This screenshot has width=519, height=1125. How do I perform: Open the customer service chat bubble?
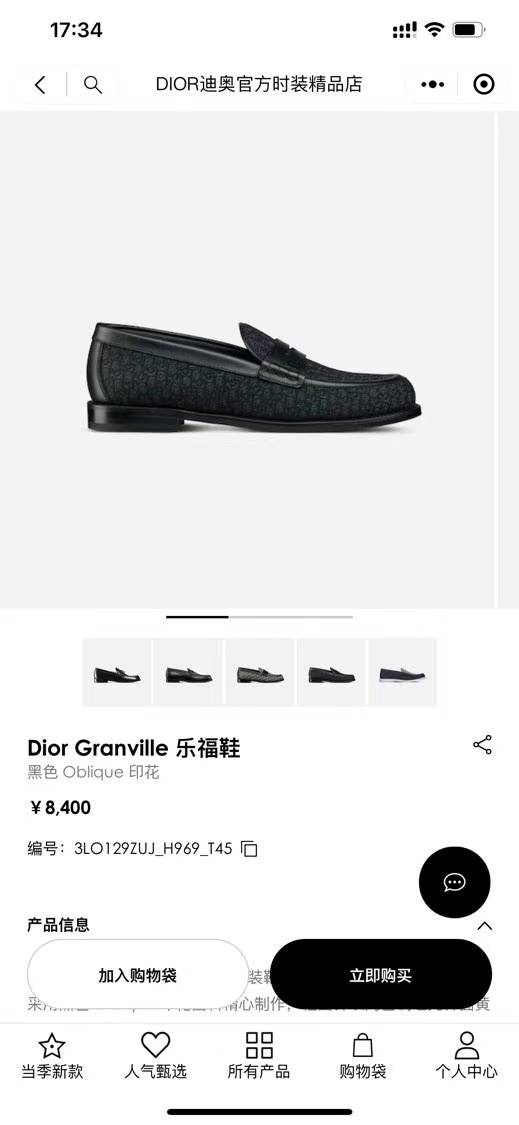[454, 882]
